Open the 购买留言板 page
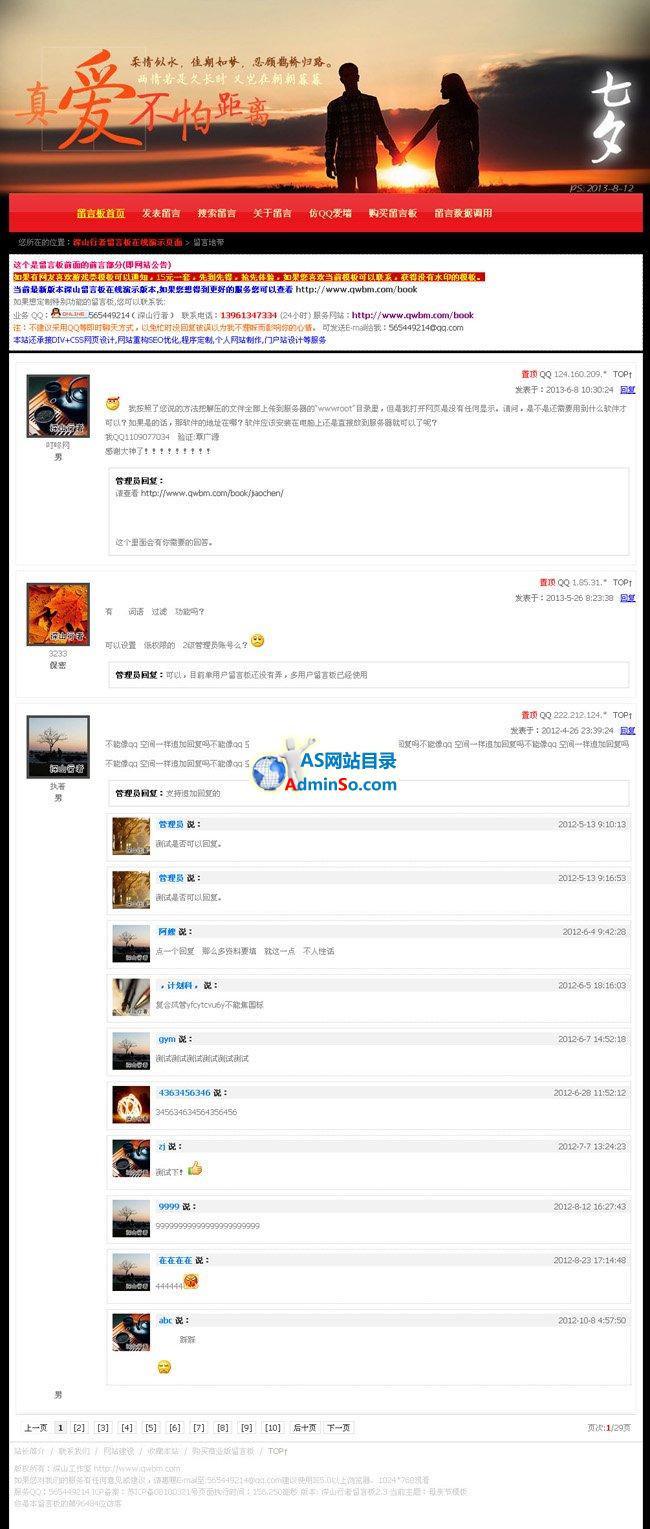This screenshot has width=650, height=1529. 393,213
